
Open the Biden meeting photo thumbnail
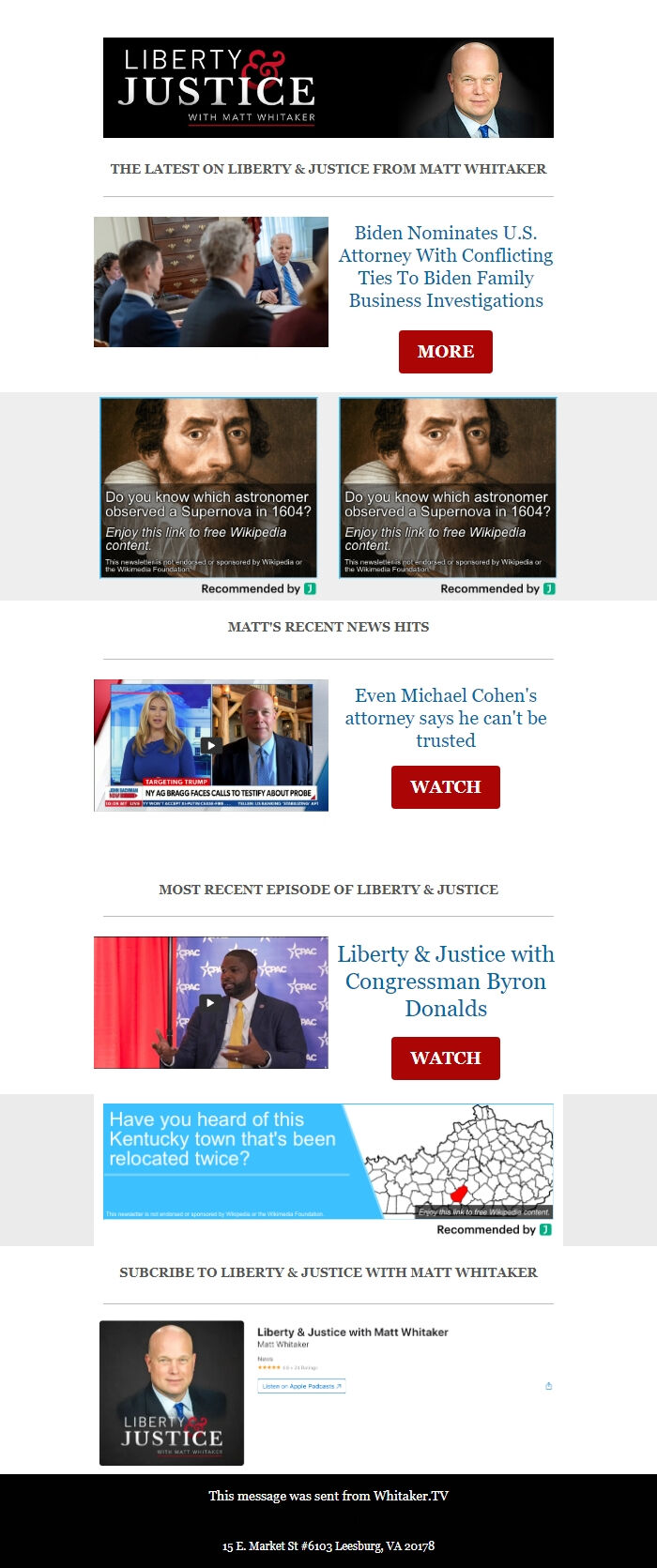click(x=211, y=282)
